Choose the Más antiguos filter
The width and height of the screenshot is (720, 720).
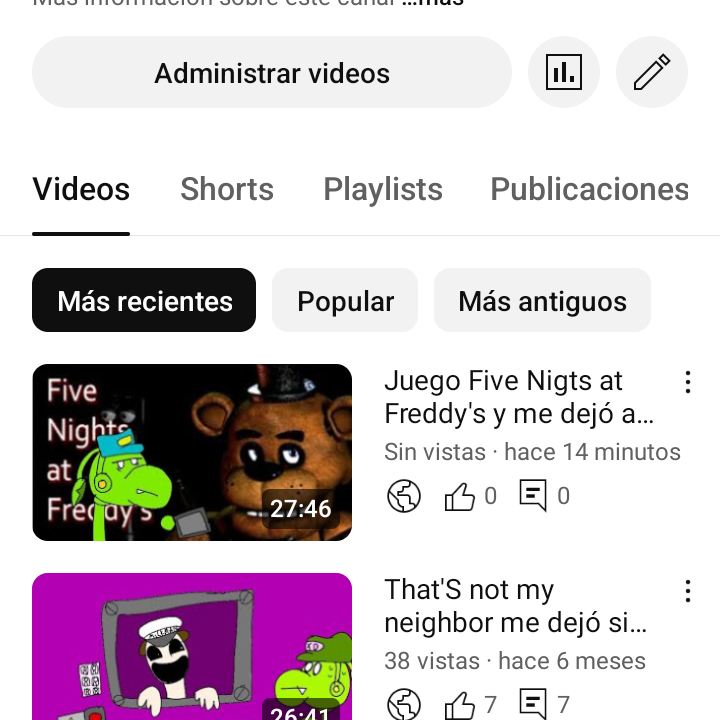[542, 301]
